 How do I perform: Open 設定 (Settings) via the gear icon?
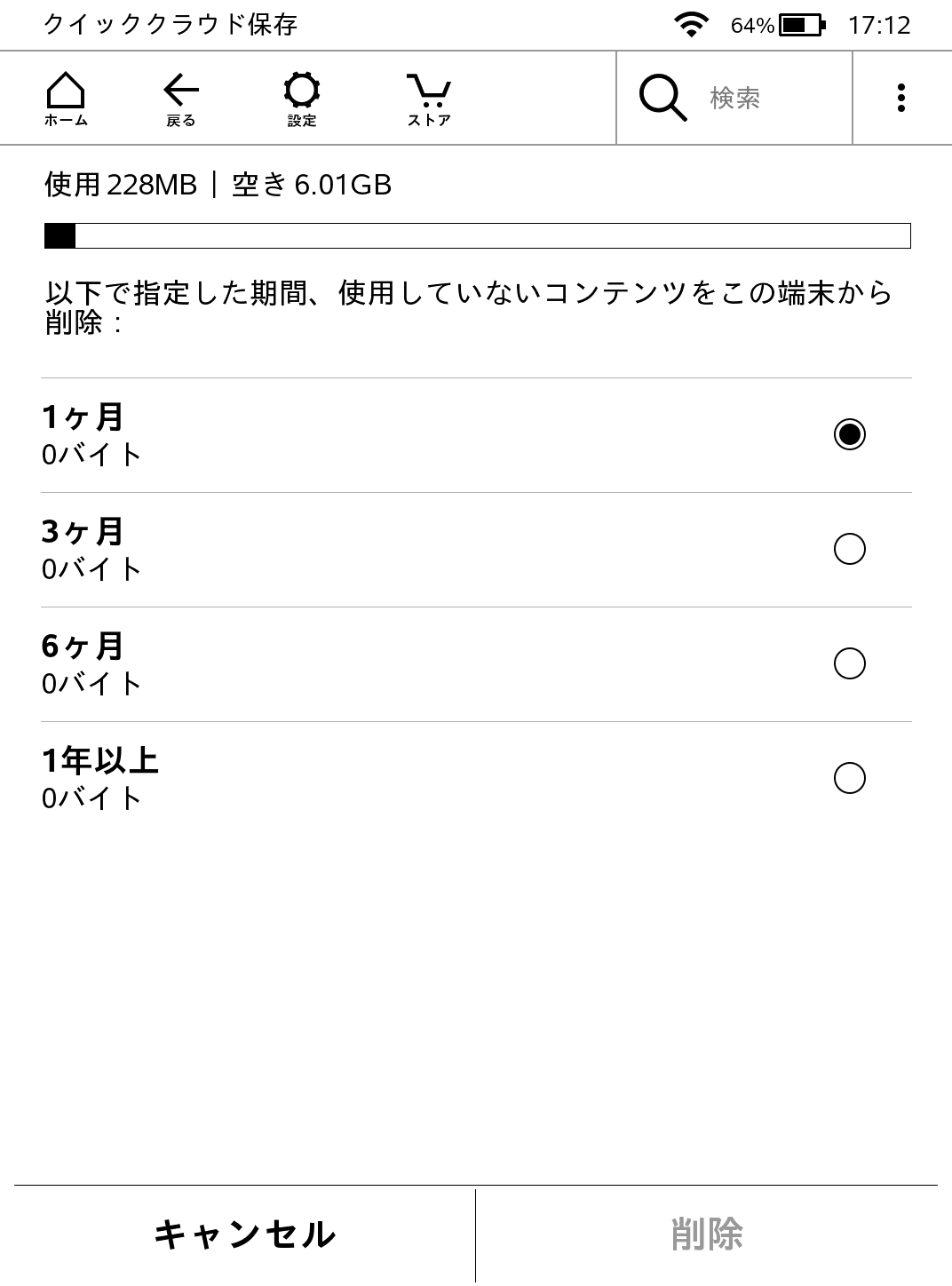click(301, 96)
